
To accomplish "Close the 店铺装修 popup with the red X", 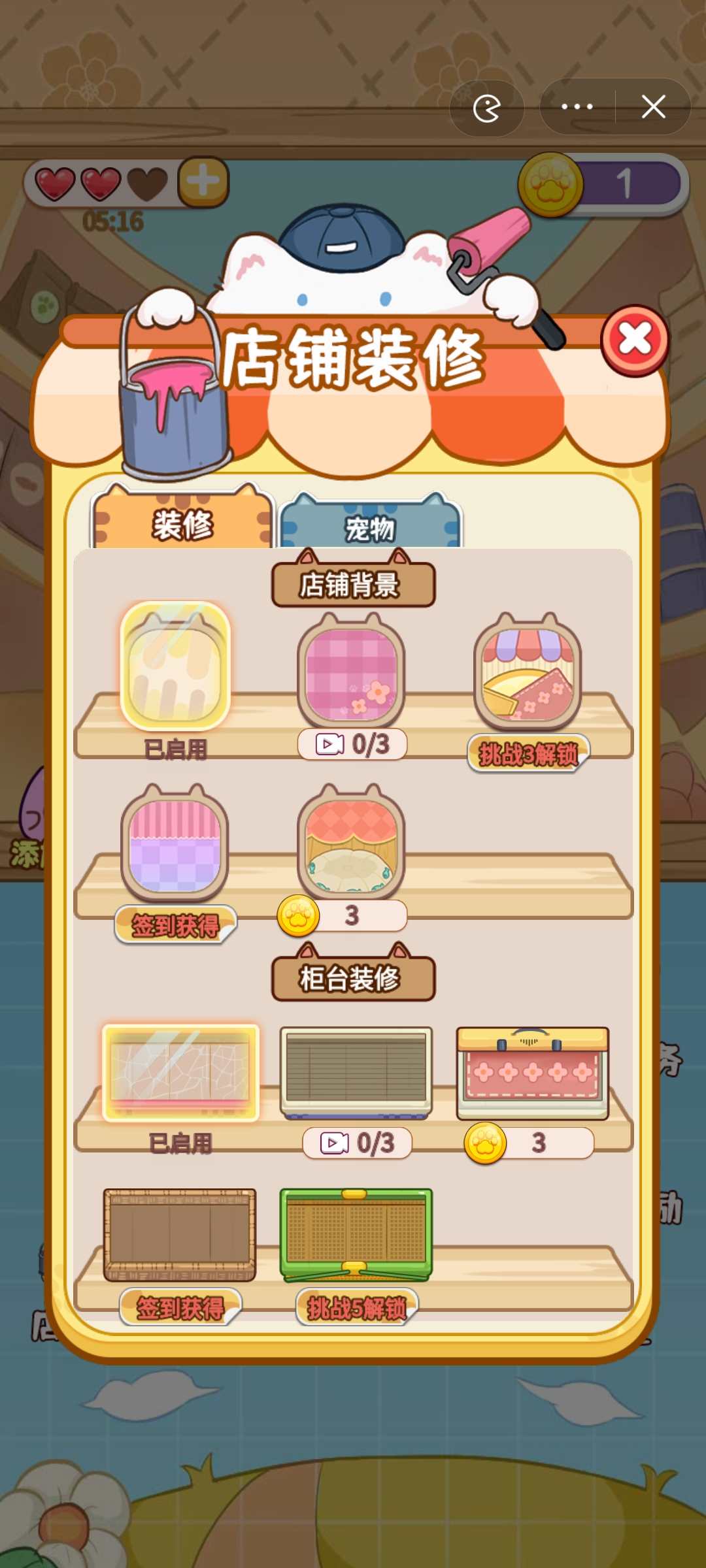I will point(635,340).
